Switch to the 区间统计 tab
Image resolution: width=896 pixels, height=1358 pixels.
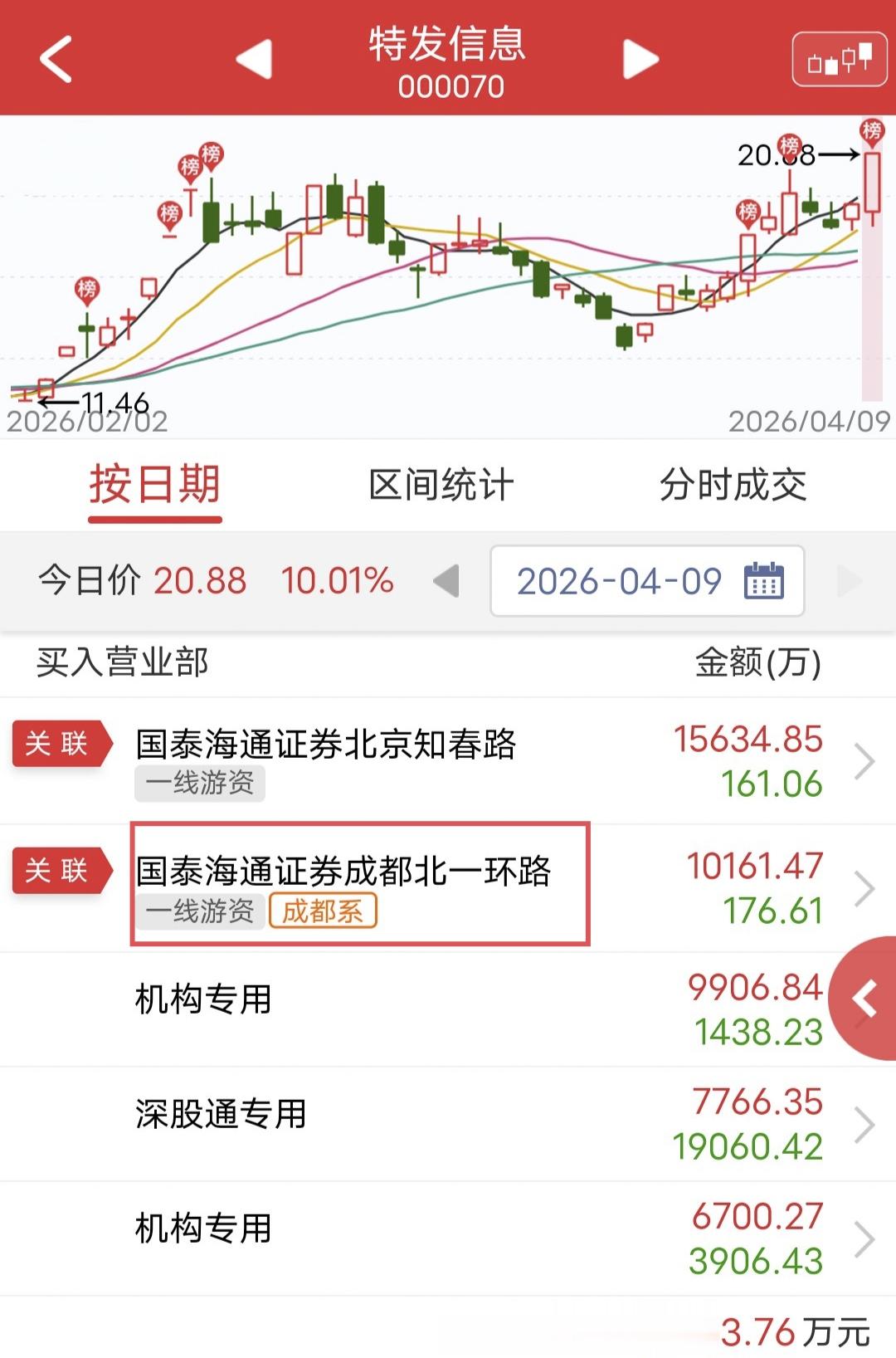(x=441, y=486)
